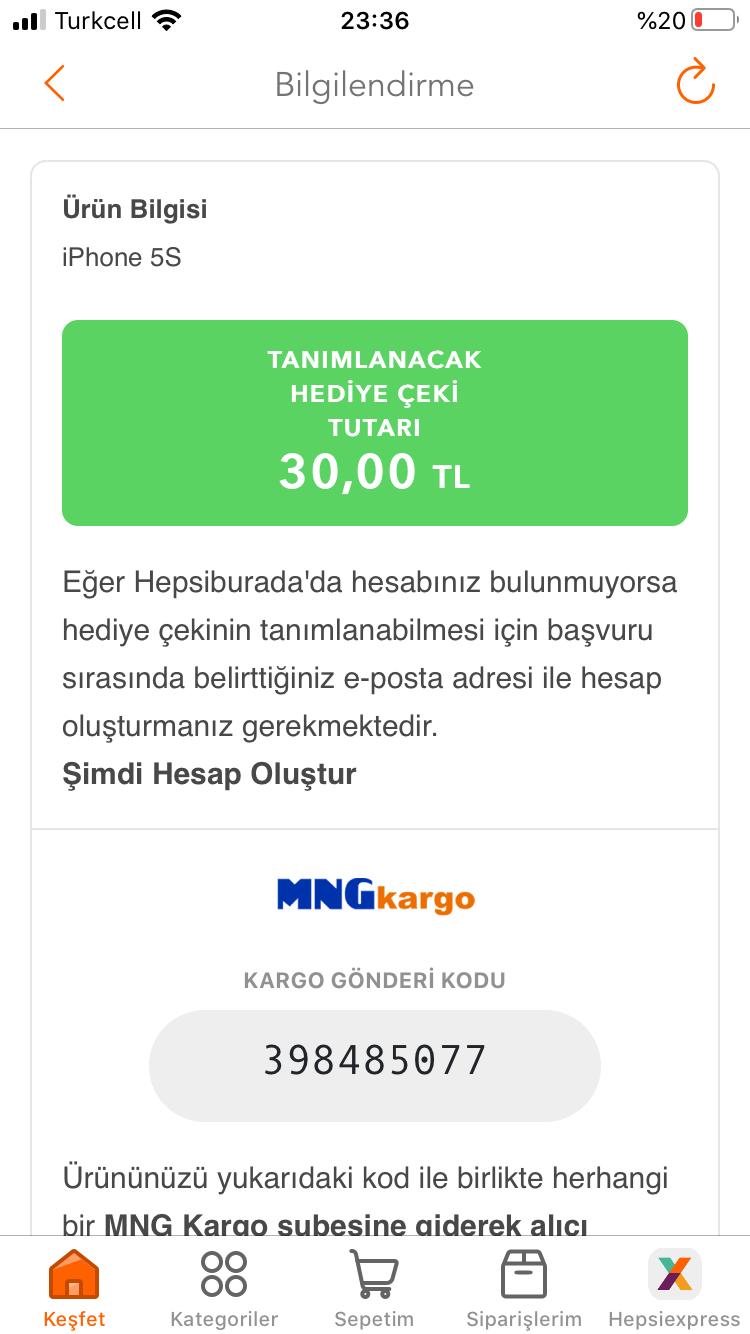Image resolution: width=750 pixels, height=1334 pixels.
Task: Switch to the Keşfet tab
Action: pyautogui.click(x=73, y=1290)
